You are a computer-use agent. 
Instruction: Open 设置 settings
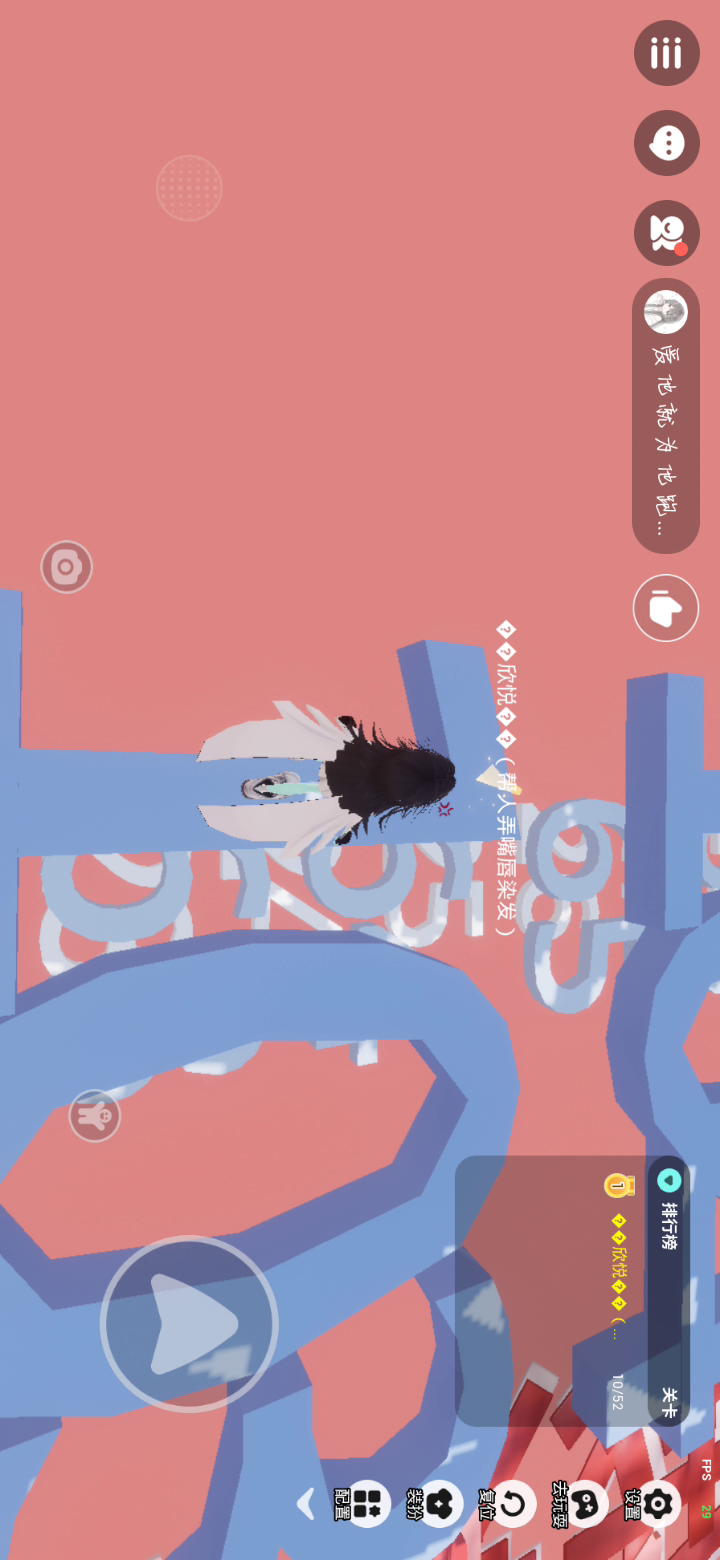(x=657, y=1503)
